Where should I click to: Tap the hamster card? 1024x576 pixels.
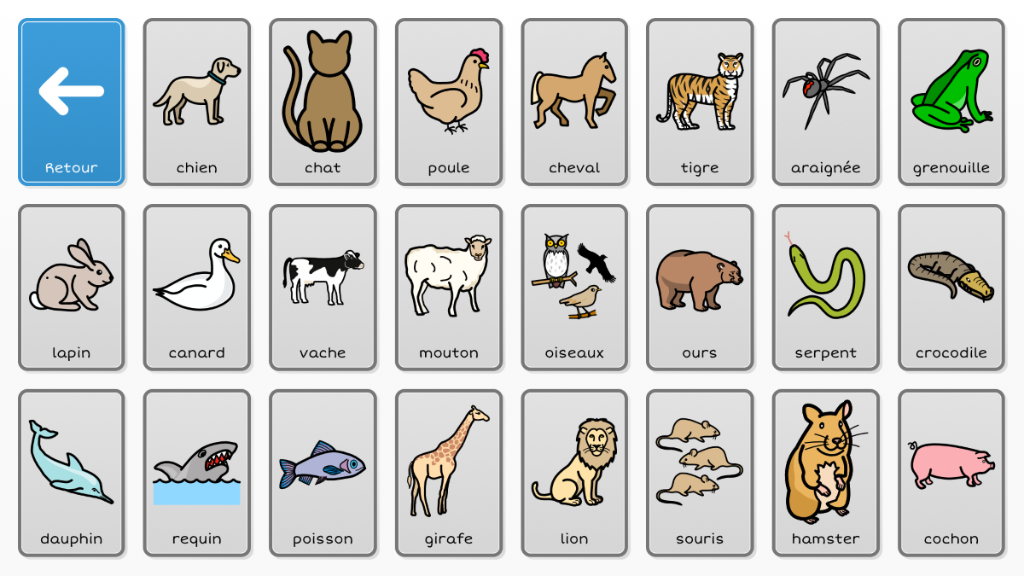[x=826, y=473]
